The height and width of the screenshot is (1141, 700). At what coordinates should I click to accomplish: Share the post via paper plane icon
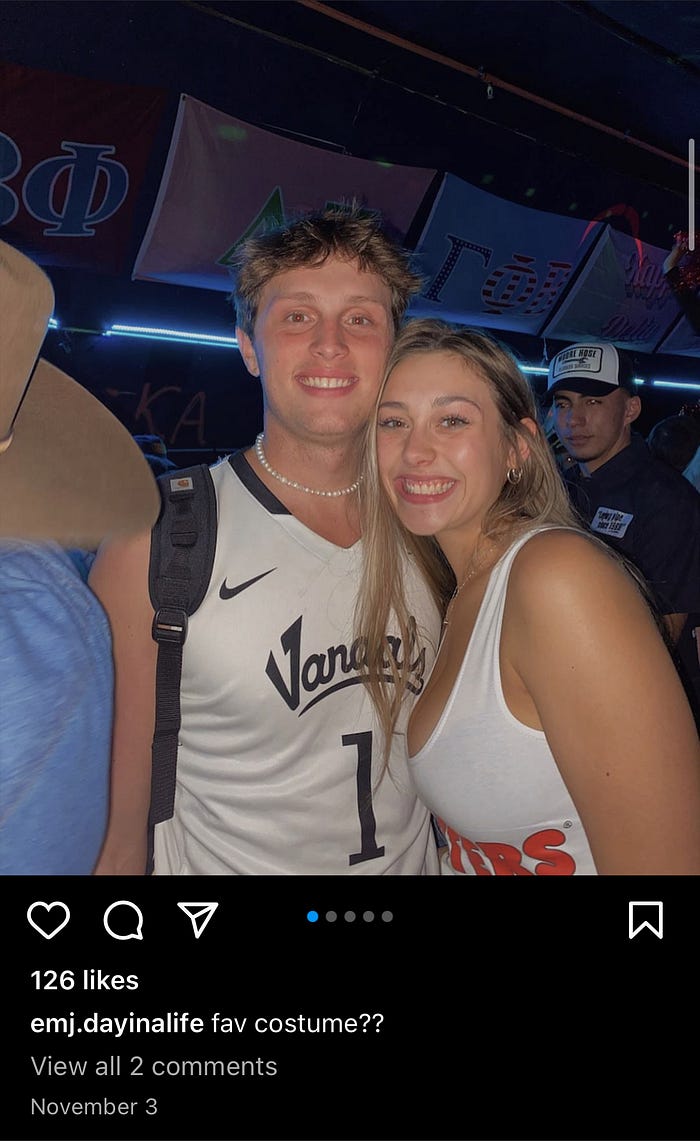197,919
